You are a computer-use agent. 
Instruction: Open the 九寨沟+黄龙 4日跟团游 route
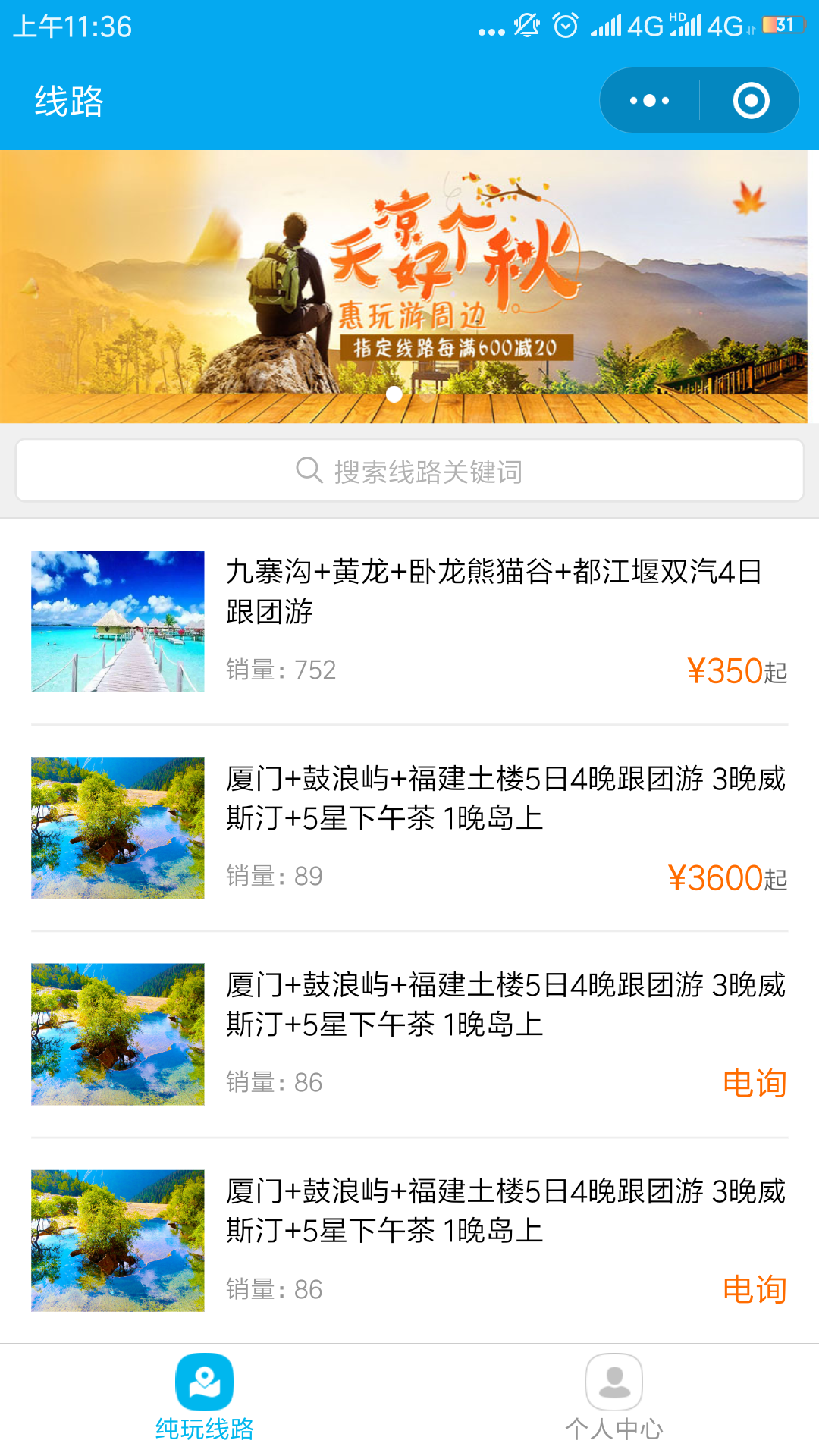(409, 620)
